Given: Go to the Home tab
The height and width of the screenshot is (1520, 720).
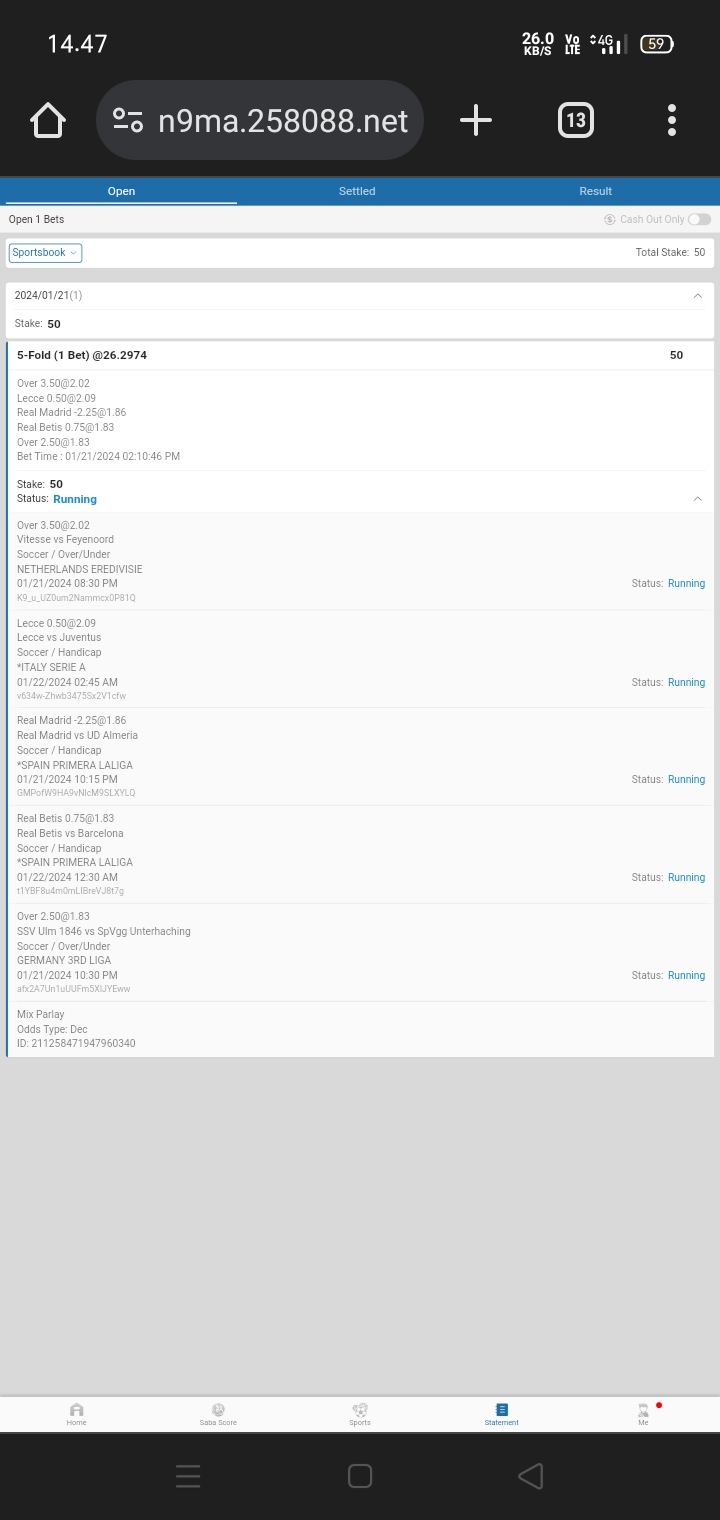Looking at the screenshot, I should [x=77, y=1414].
